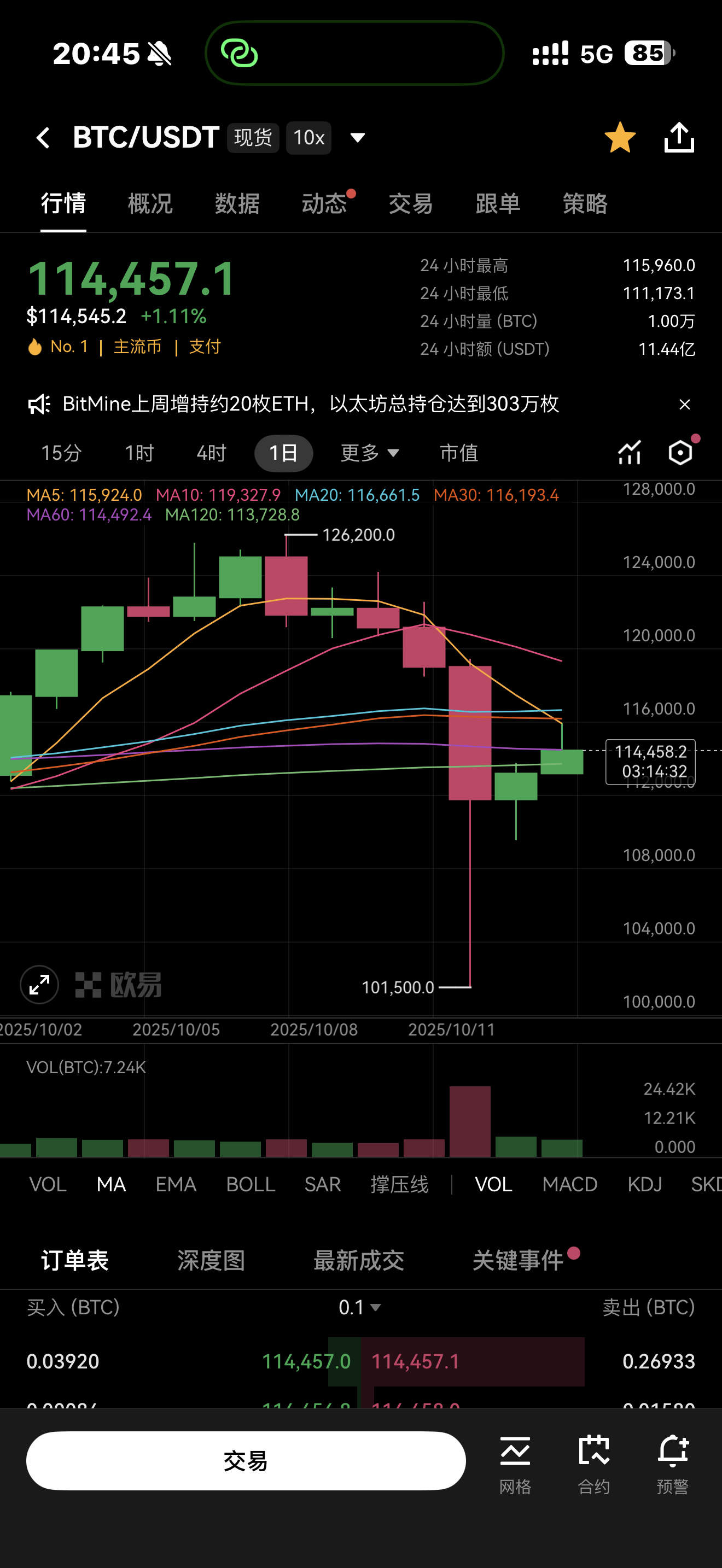Select the 4时 chart interval
This screenshot has height=1568, width=722.
[x=211, y=453]
